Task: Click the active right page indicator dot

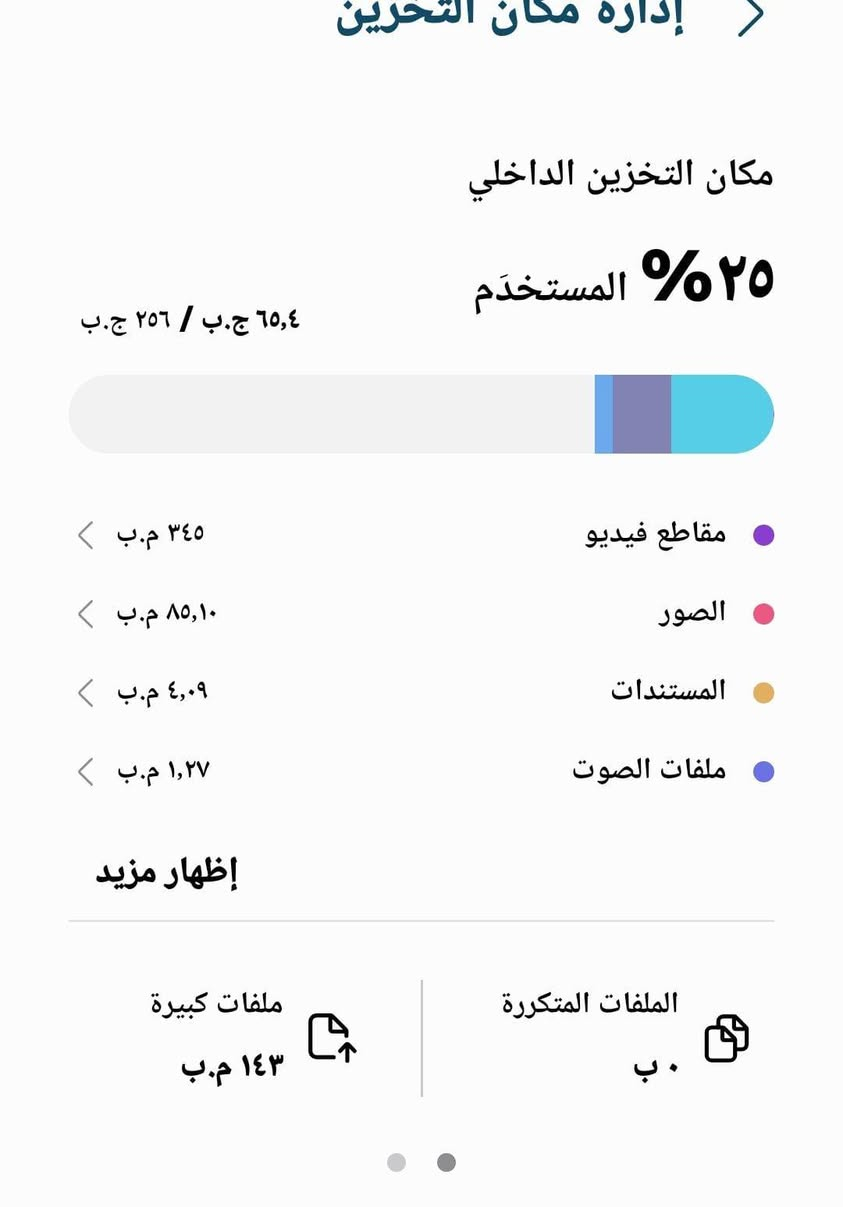Action: (447, 1163)
